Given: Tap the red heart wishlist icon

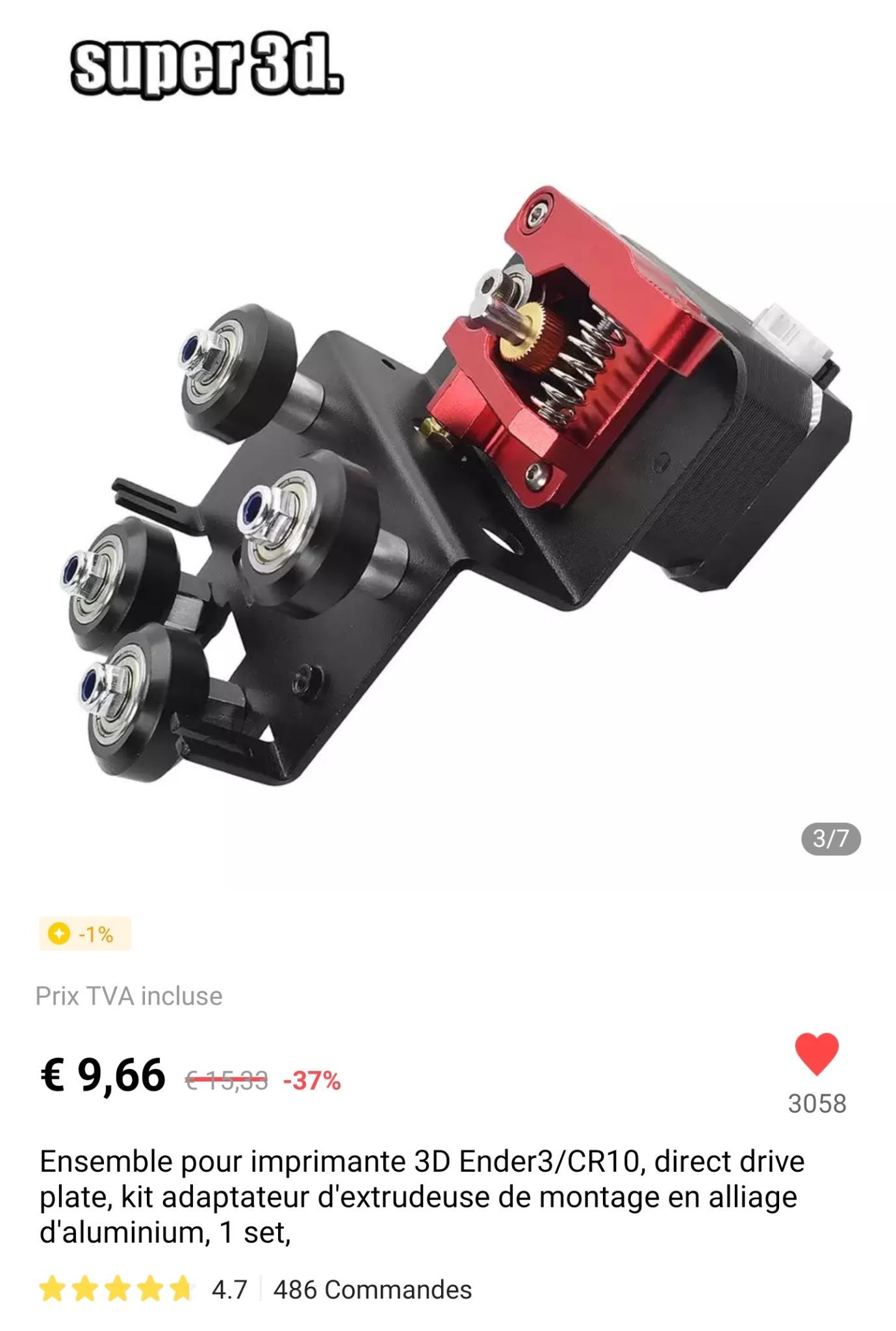Looking at the screenshot, I should tap(817, 1054).
